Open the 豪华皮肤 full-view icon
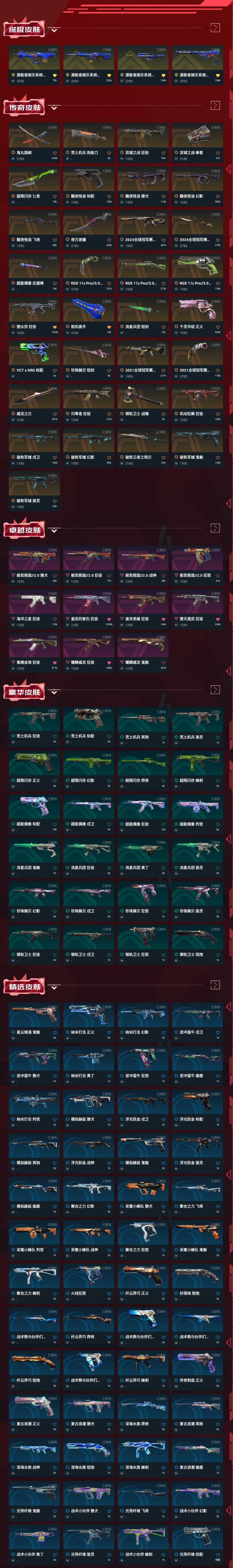233x1568 pixels. 214,689
